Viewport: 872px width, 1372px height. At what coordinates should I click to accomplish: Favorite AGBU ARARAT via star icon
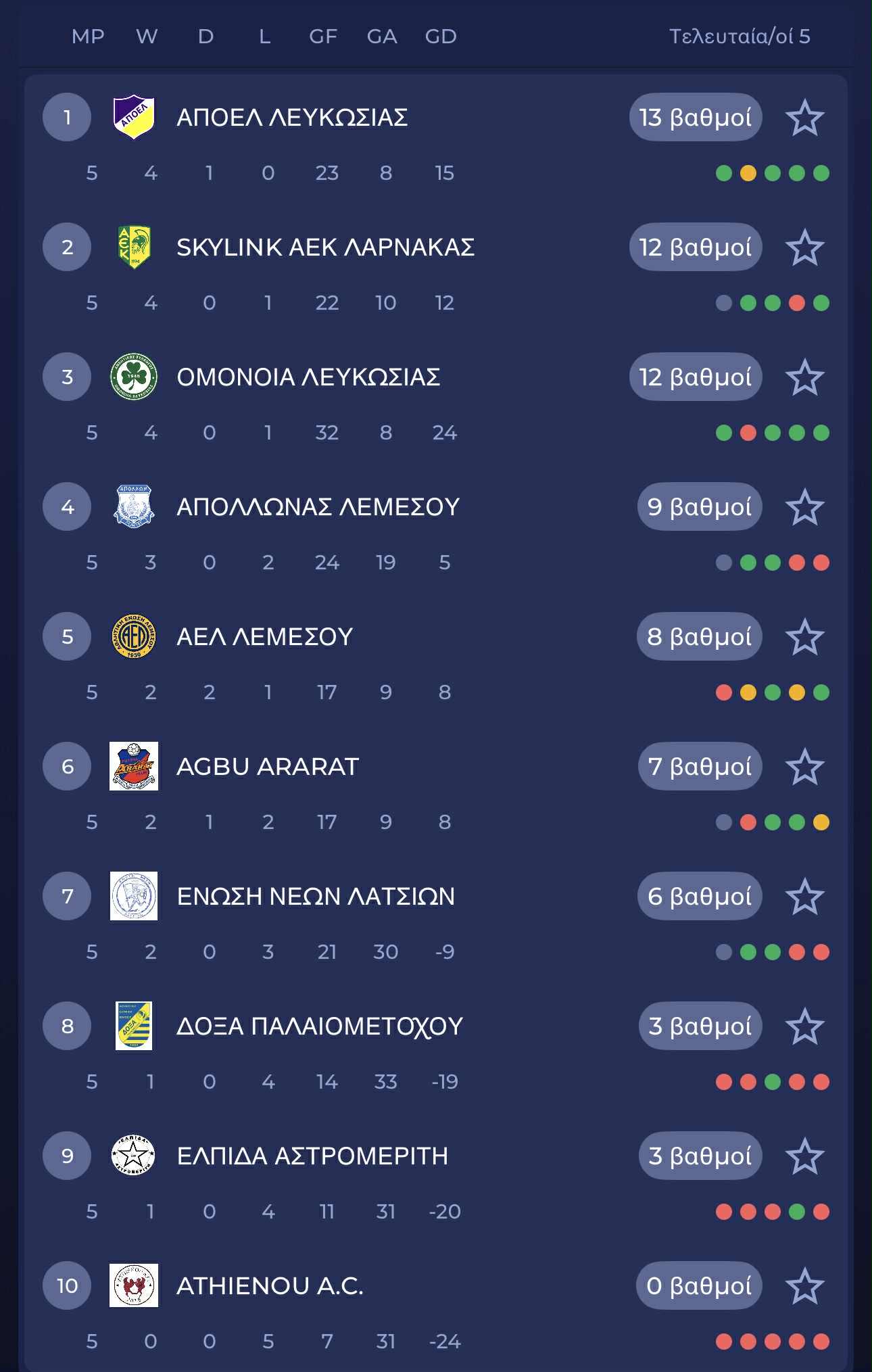tap(804, 767)
